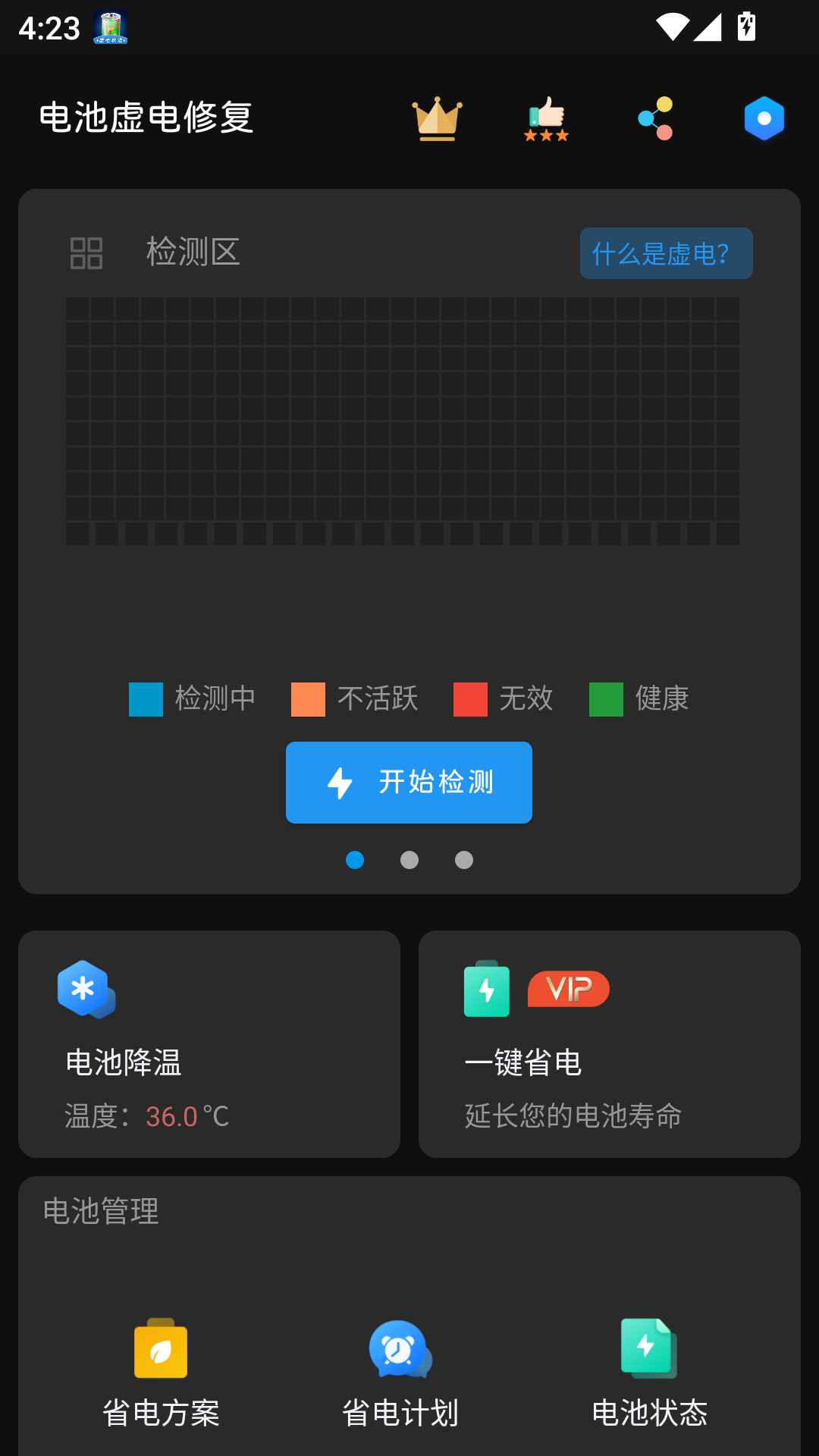This screenshot has width=819, height=1456.
Task: Open settings via the blue hexagon icon
Action: (764, 118)
